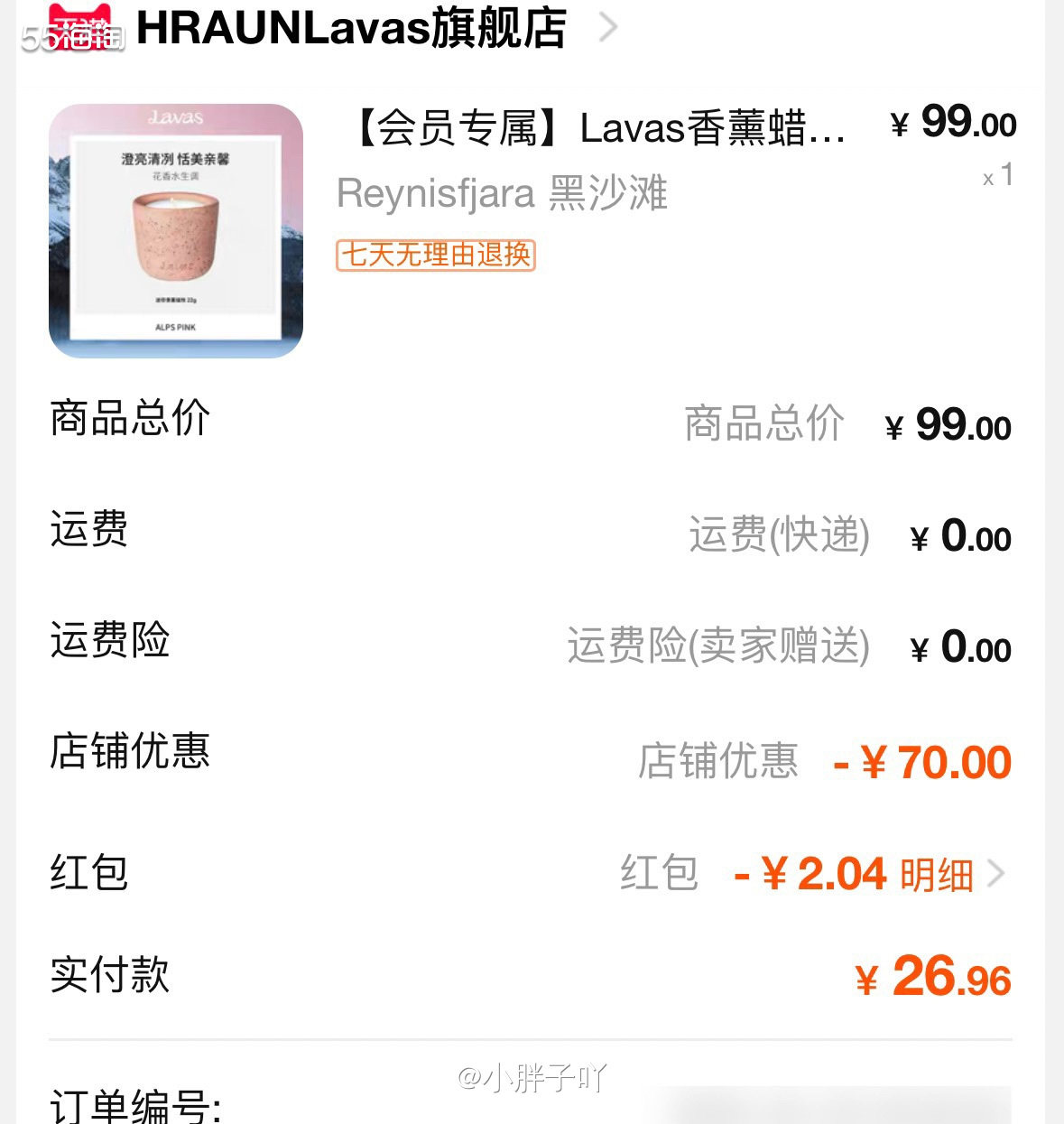
Task: Click the Tmall cat logo icon
Action: [81, 22]
